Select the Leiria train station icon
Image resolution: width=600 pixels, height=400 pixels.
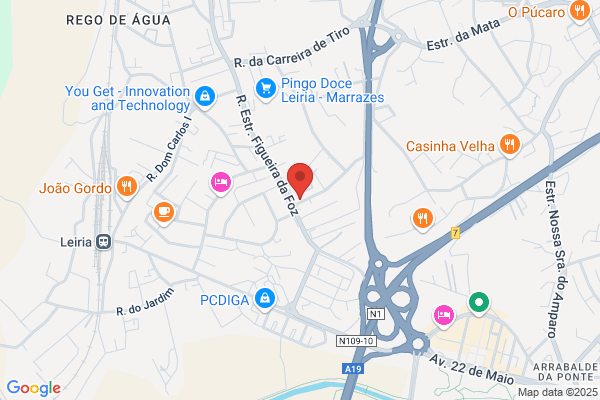point(103,242)
